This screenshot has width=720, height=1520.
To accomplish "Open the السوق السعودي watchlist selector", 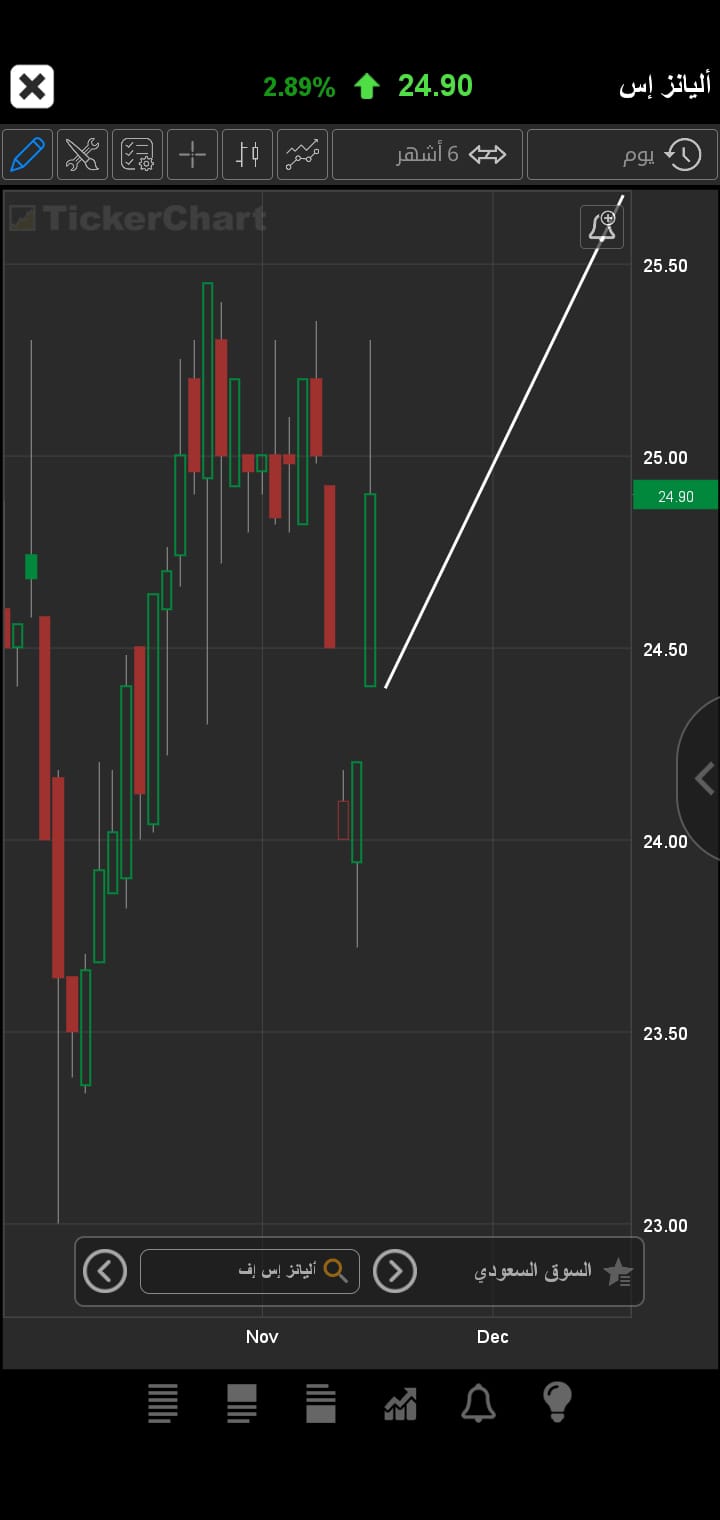I will (x=553, y=1271).
